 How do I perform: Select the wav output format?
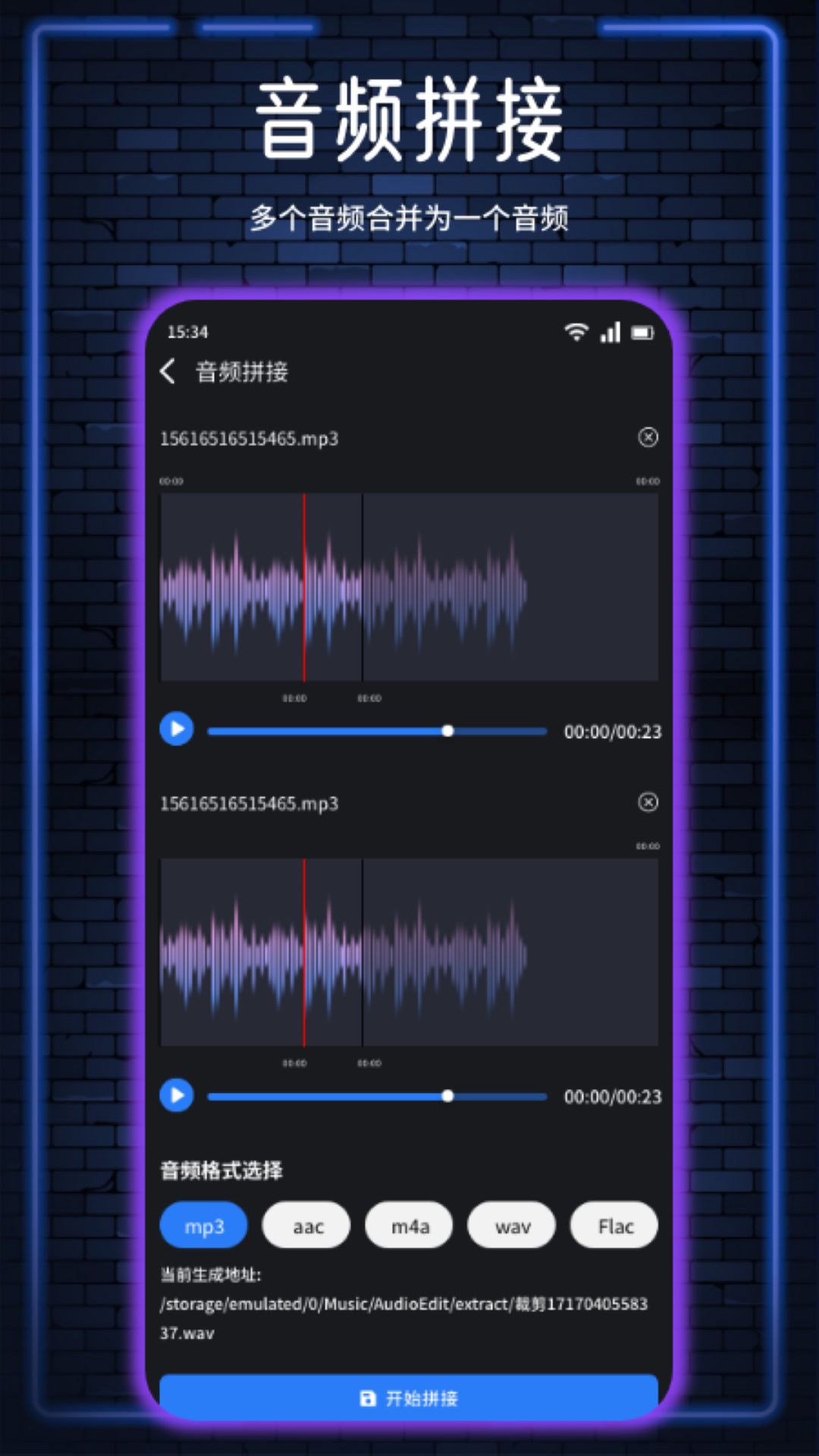[511, 1225]
